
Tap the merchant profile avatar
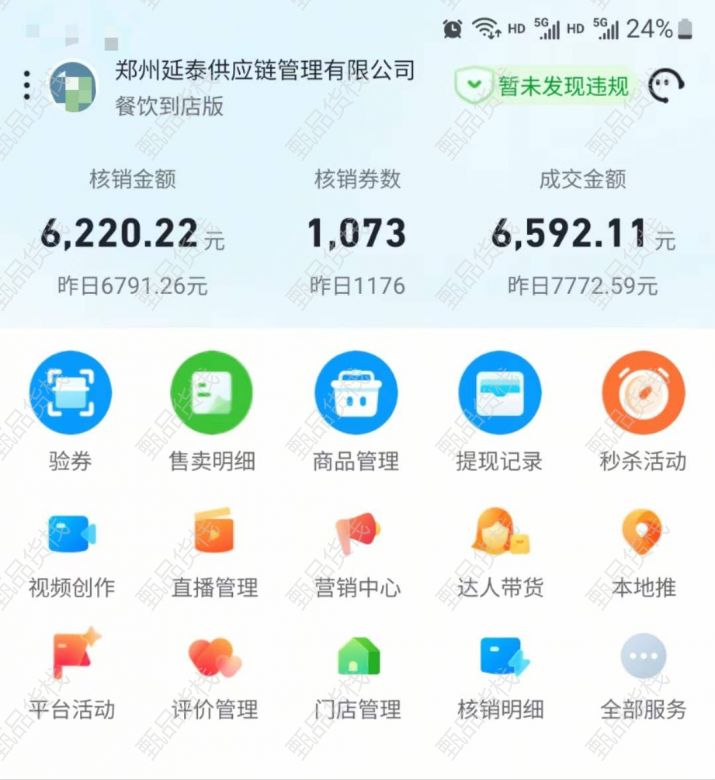(73, 86)
